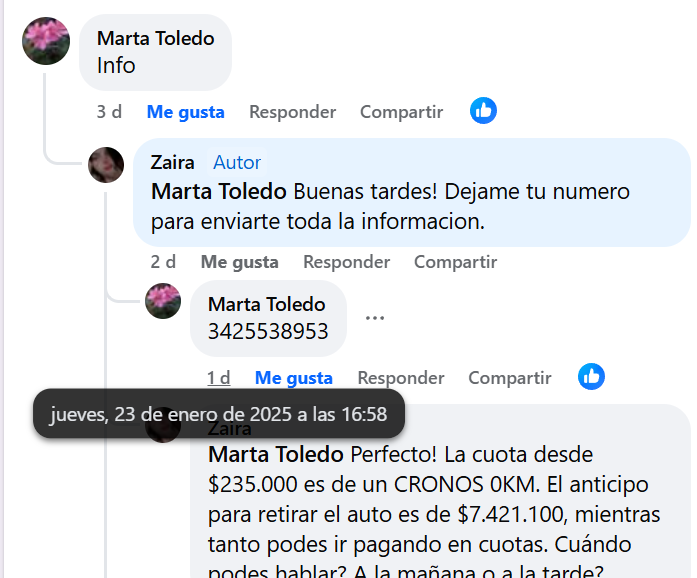Open the '3 d' timestamp of Info comment
This screenshot has height=578, width=697.
[x=109, y=112]
